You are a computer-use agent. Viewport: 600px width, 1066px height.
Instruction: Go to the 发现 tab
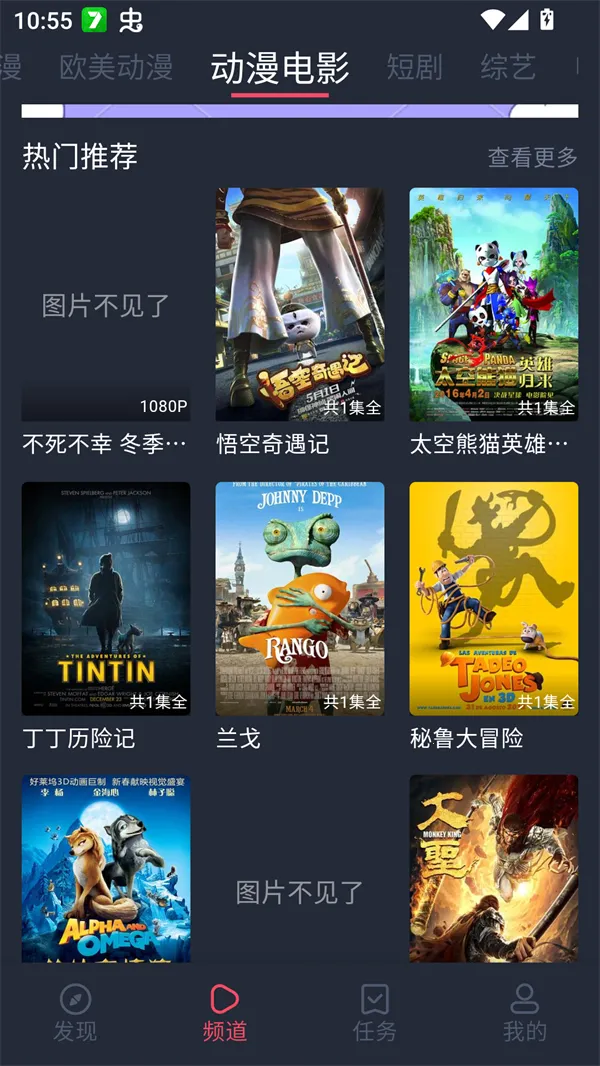[75, 1012]
